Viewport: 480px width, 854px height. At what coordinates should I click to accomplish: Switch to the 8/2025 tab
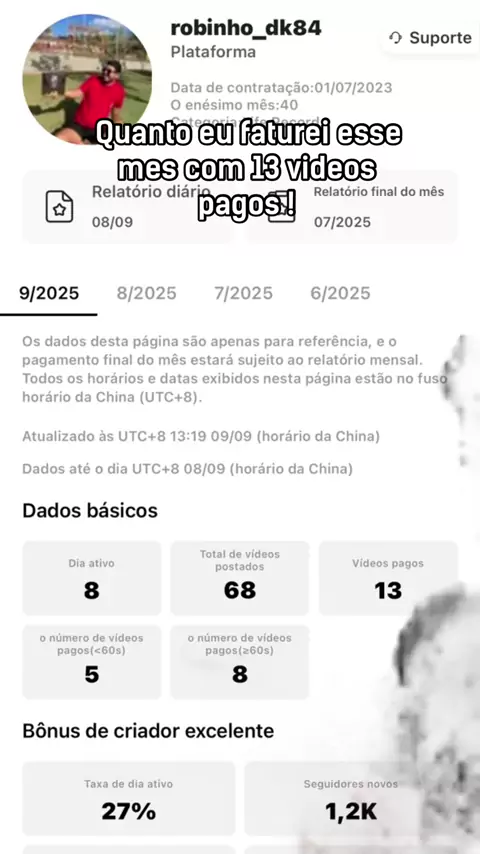pyautogui.click(x=147, y=294)
